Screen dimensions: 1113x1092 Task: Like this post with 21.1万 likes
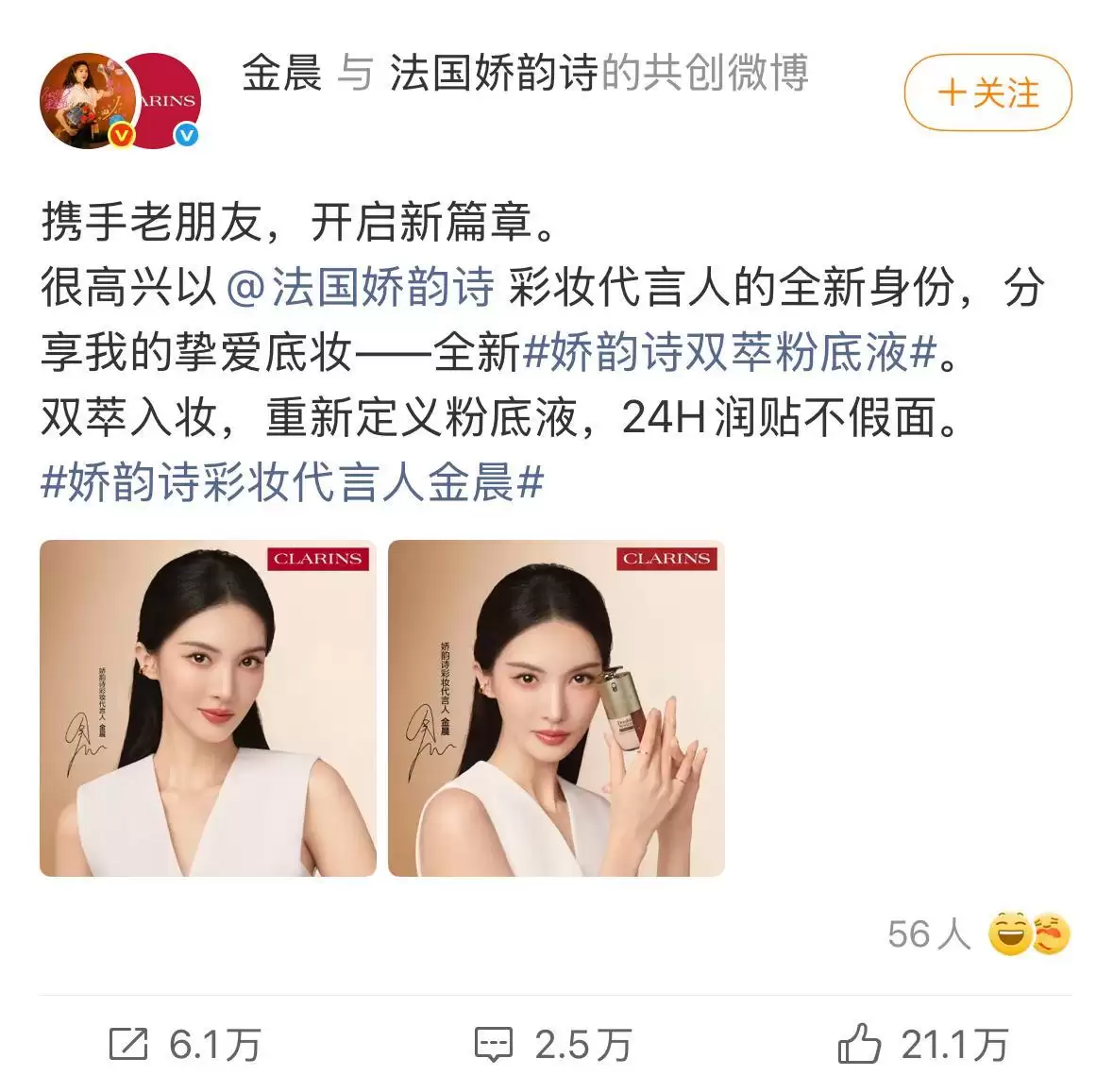click(923, 1044)
